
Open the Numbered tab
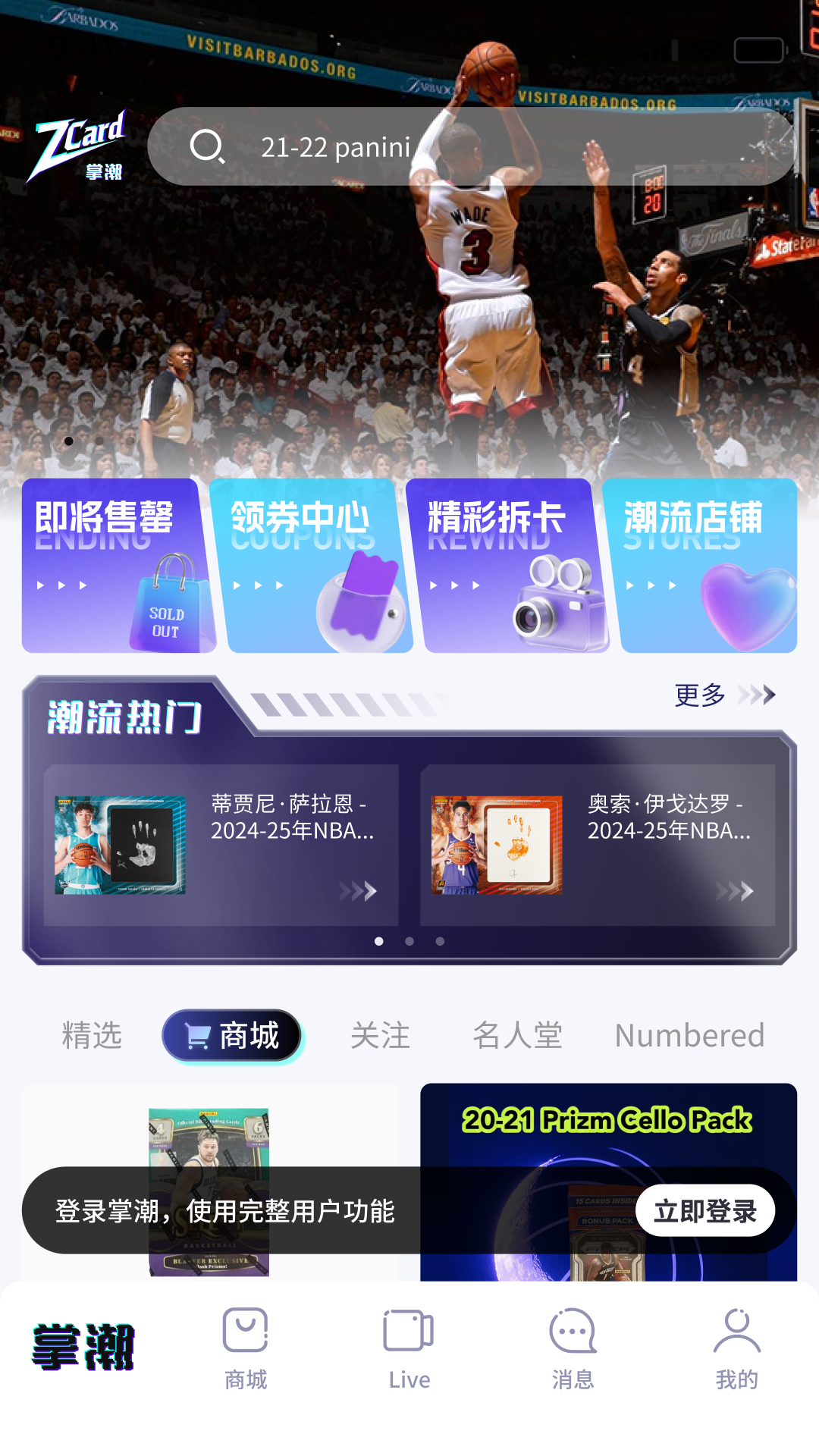[689, 1035]
